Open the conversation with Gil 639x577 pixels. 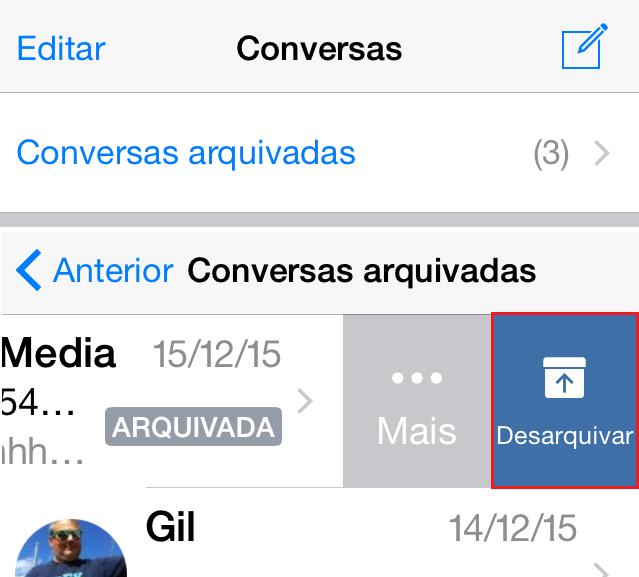point(350,537)
